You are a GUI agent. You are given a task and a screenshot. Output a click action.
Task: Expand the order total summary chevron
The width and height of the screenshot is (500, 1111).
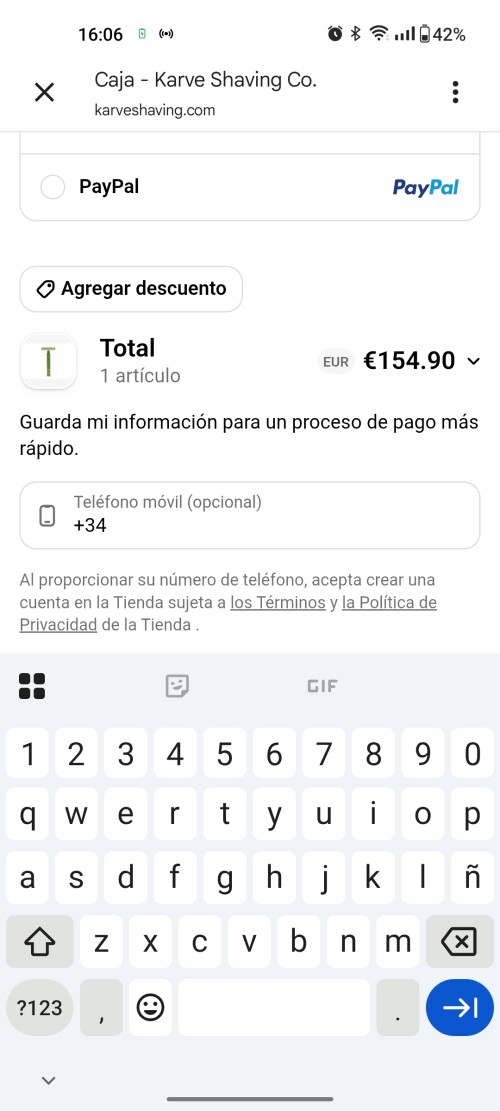(x=474, y=361)
